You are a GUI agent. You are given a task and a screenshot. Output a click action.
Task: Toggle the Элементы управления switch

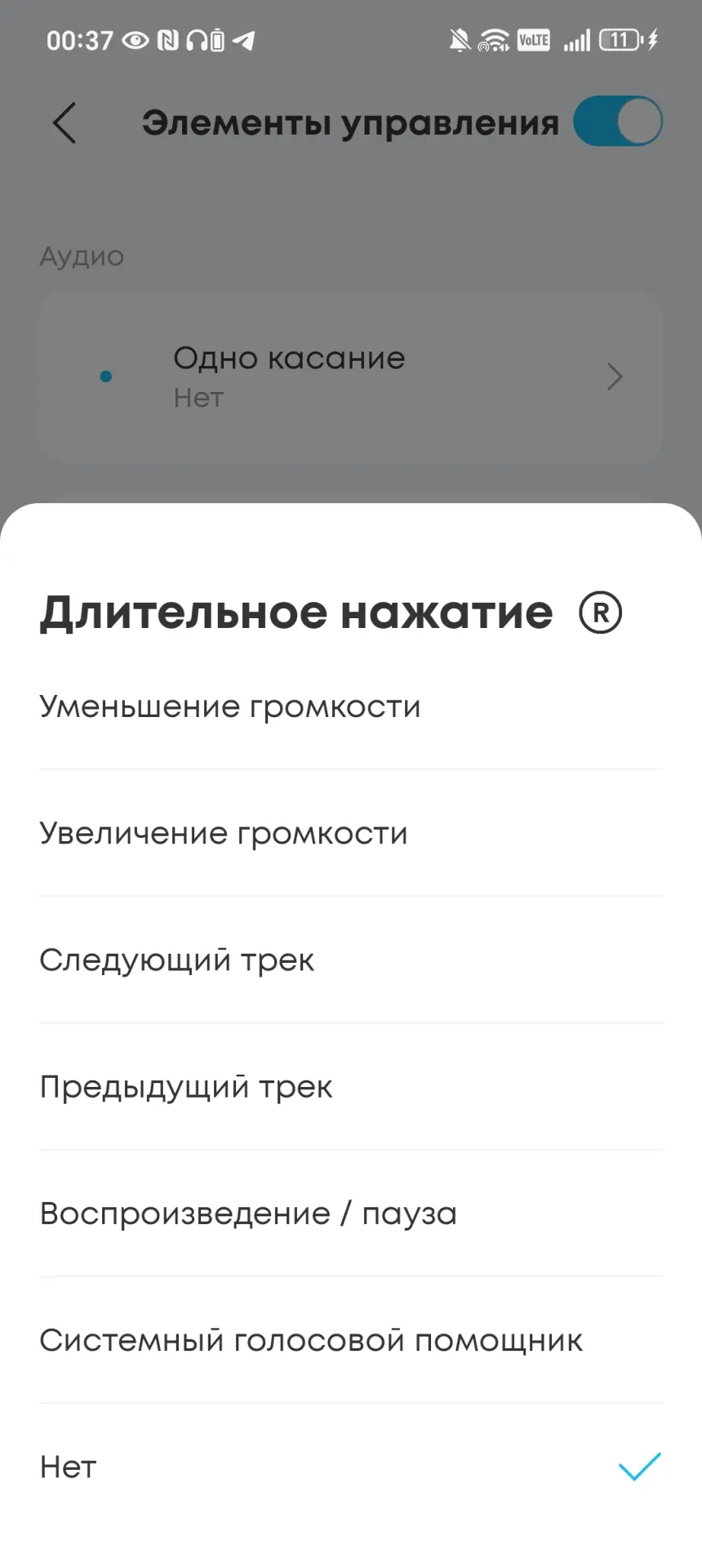coord(618,122)
